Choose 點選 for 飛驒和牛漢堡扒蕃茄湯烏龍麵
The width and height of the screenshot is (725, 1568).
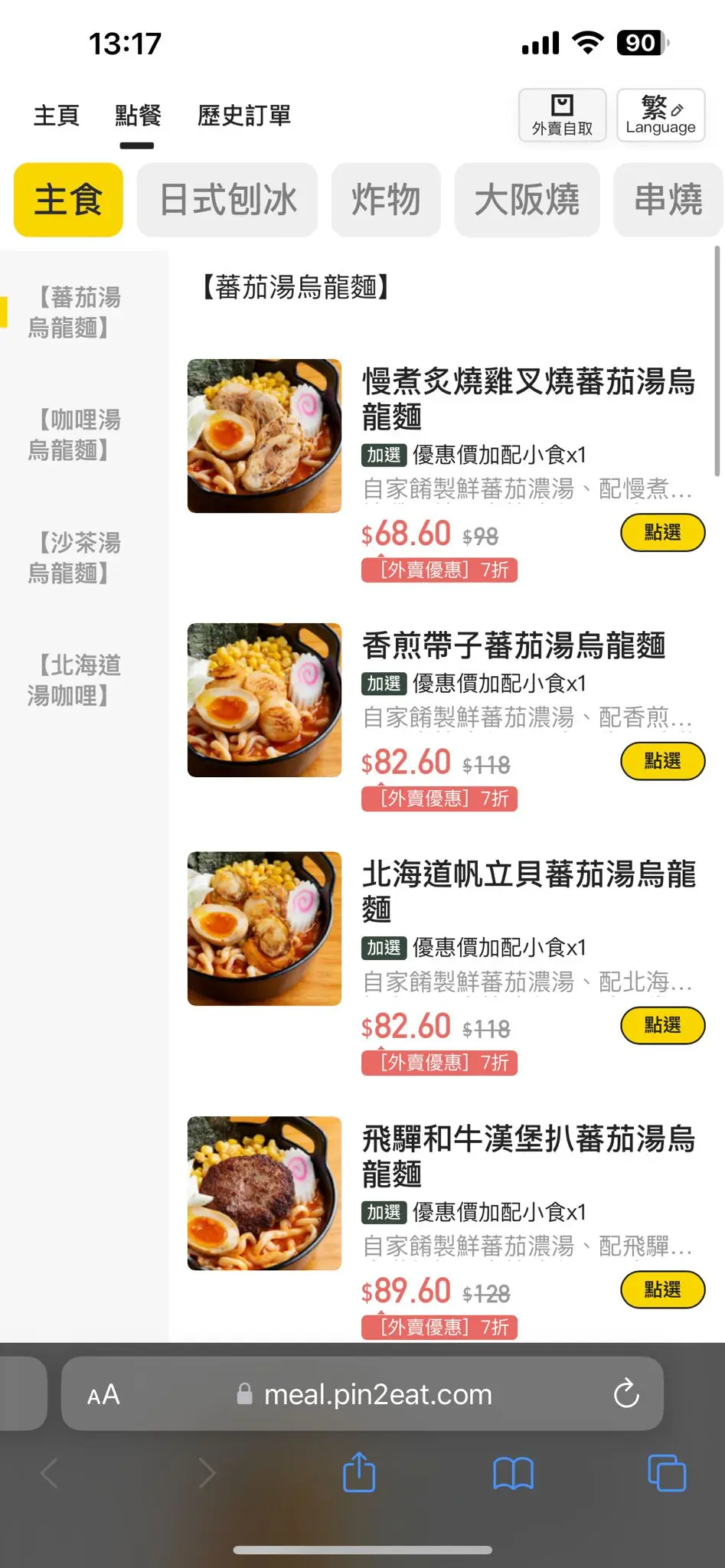tap(662, 1290)
